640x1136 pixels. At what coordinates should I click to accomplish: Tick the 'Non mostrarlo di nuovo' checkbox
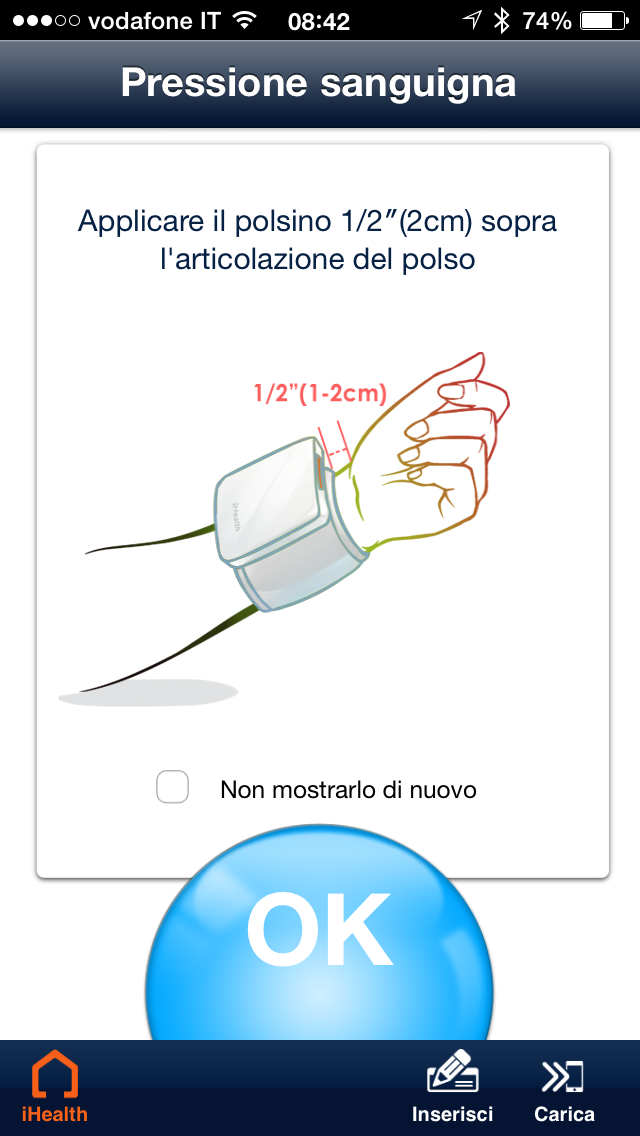(x=173, y=788)
